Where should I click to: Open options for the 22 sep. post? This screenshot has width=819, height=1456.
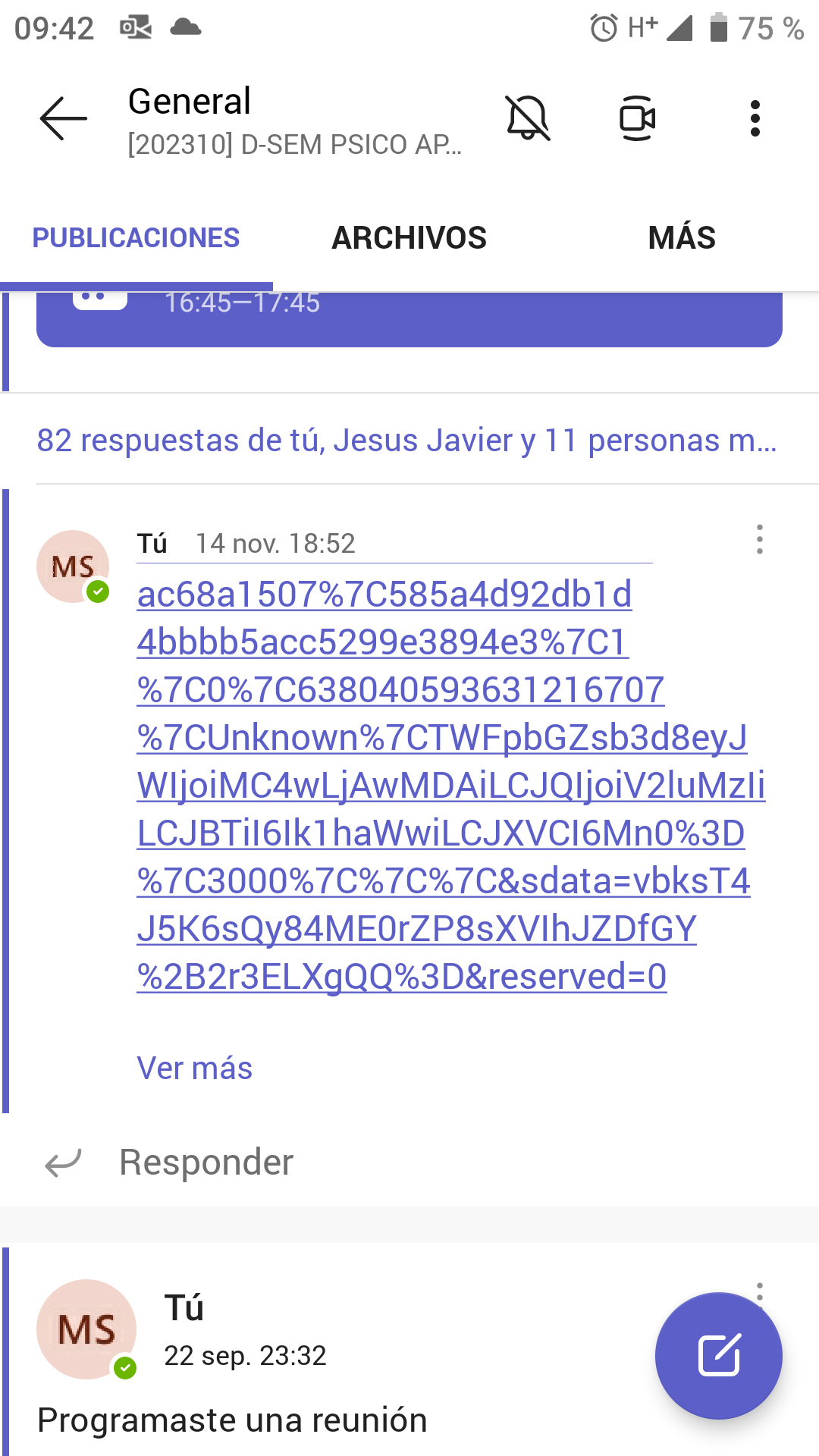(x=759, y=1288)
